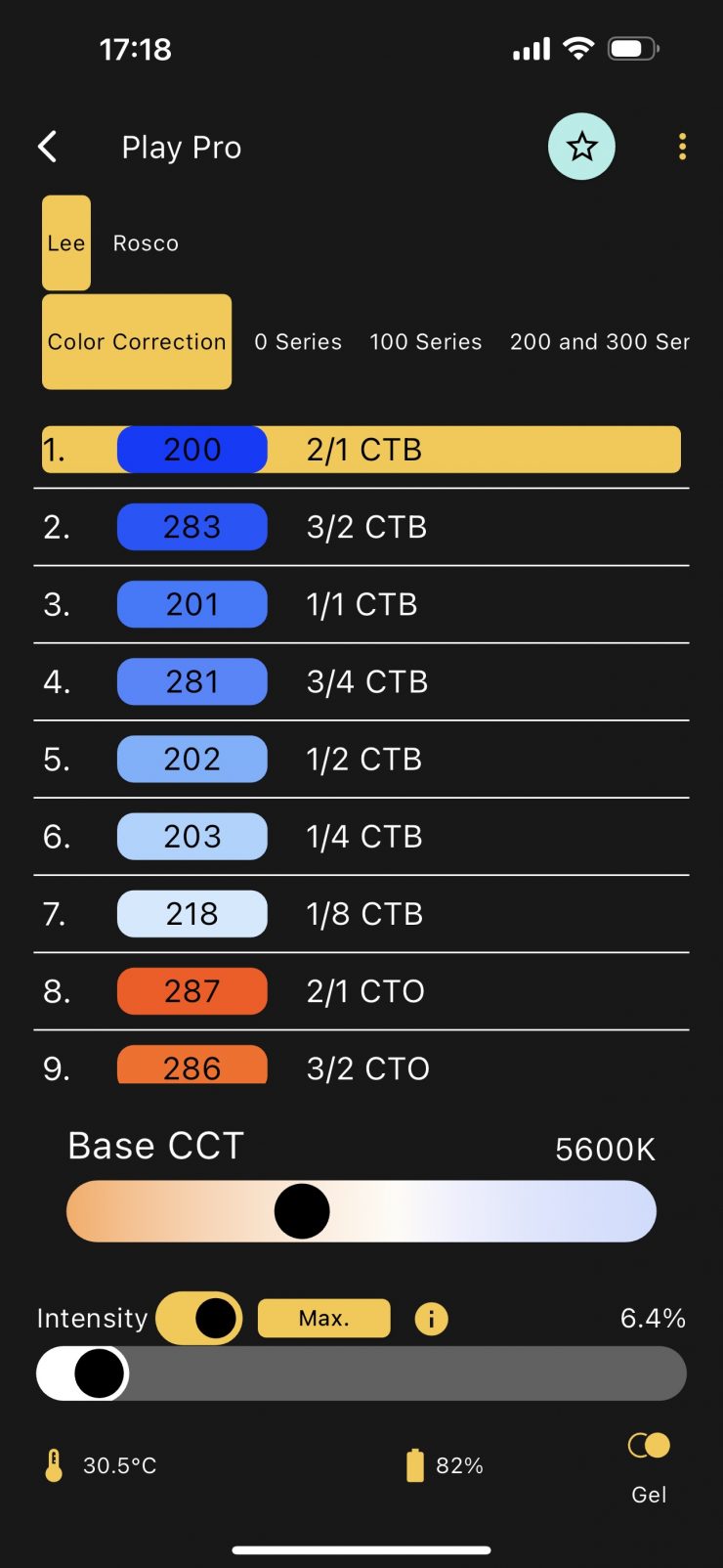Image resolution: width=723 pixels, height=1568 pixels.
Task: Apply gel 203 1/4 CTB
Action: click(x=361, y=837)
